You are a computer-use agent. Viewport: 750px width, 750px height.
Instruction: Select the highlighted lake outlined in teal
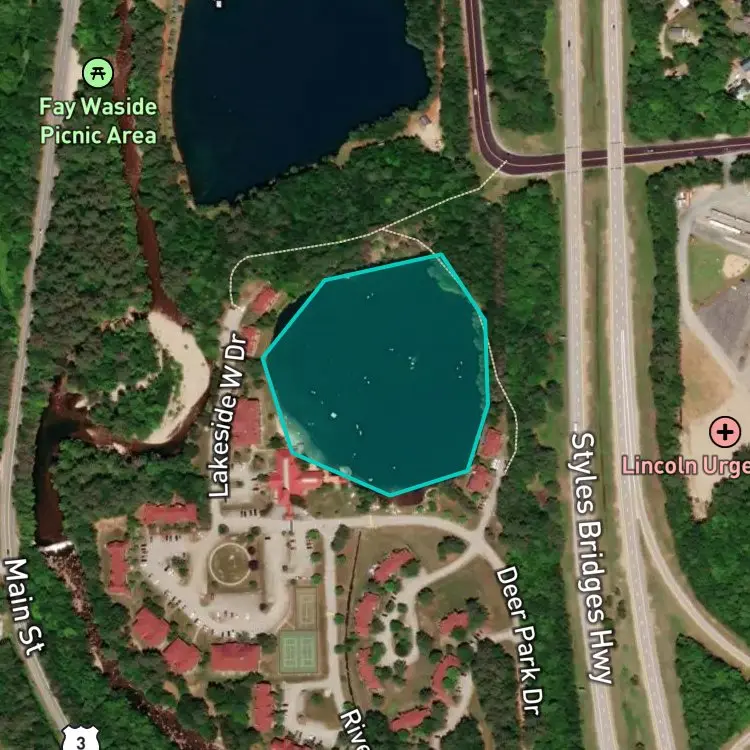point(380,375)
